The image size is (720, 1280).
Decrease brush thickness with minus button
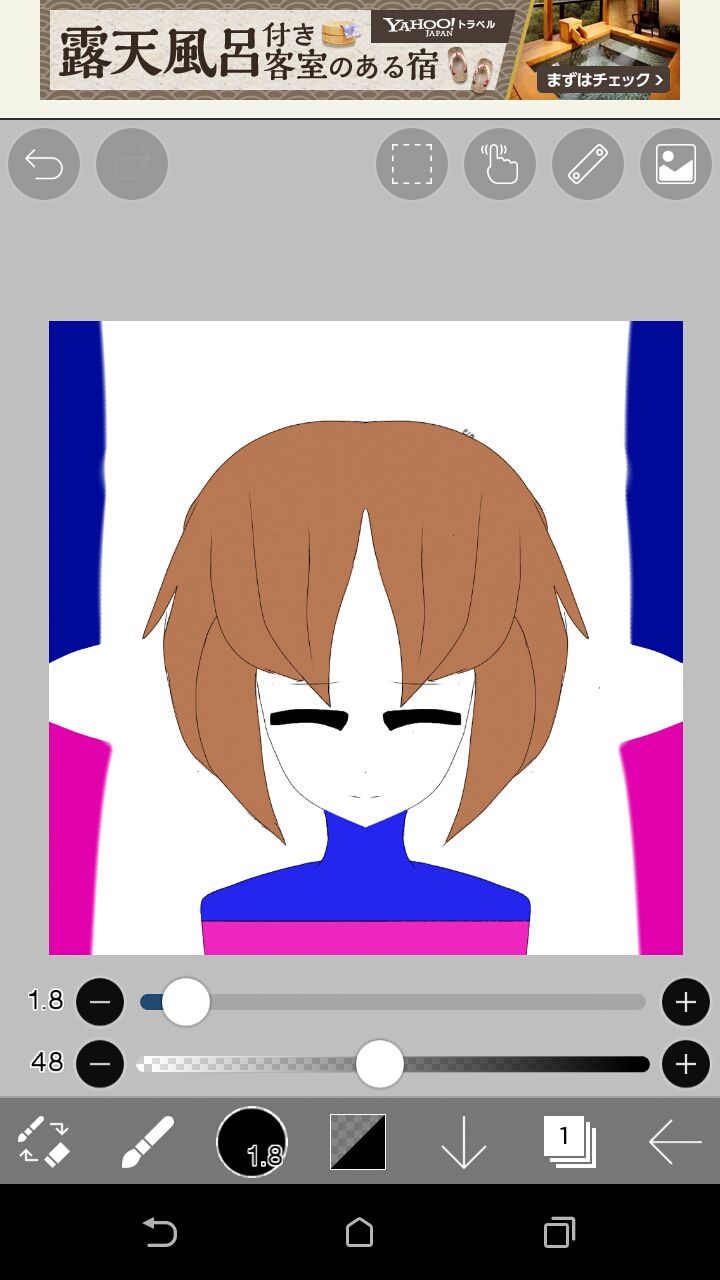[100, 1002]
